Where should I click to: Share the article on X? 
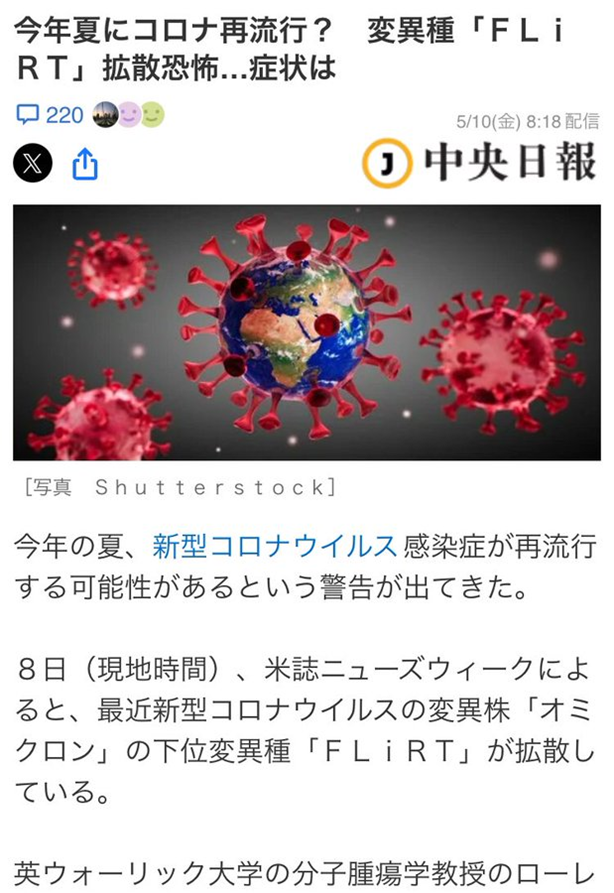[32, 162]
